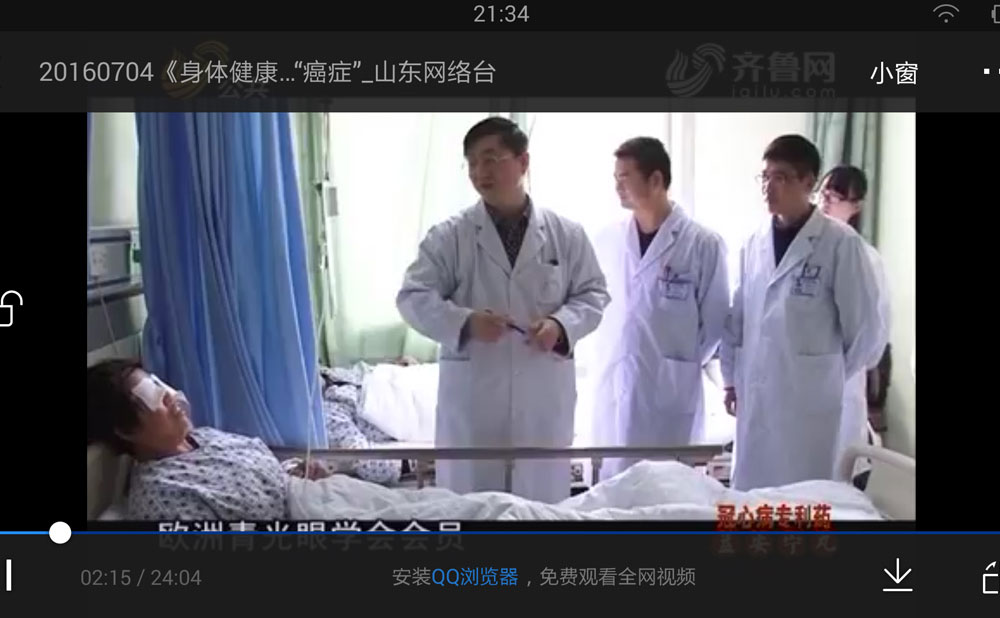This screenshot has height=618, width=1000.
Task: Unlock the screen rotation lock icon
Action: 10,308
